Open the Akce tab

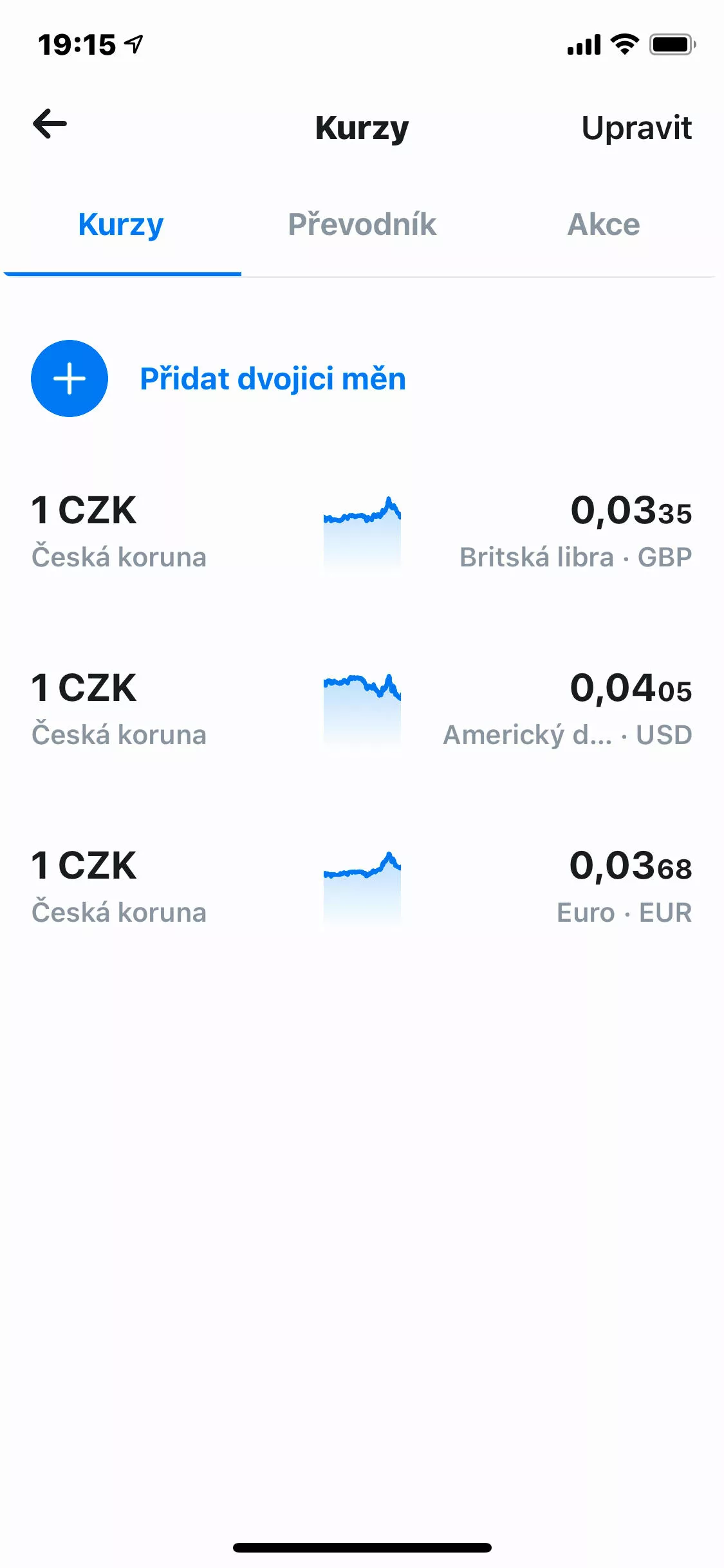point(603,225)
